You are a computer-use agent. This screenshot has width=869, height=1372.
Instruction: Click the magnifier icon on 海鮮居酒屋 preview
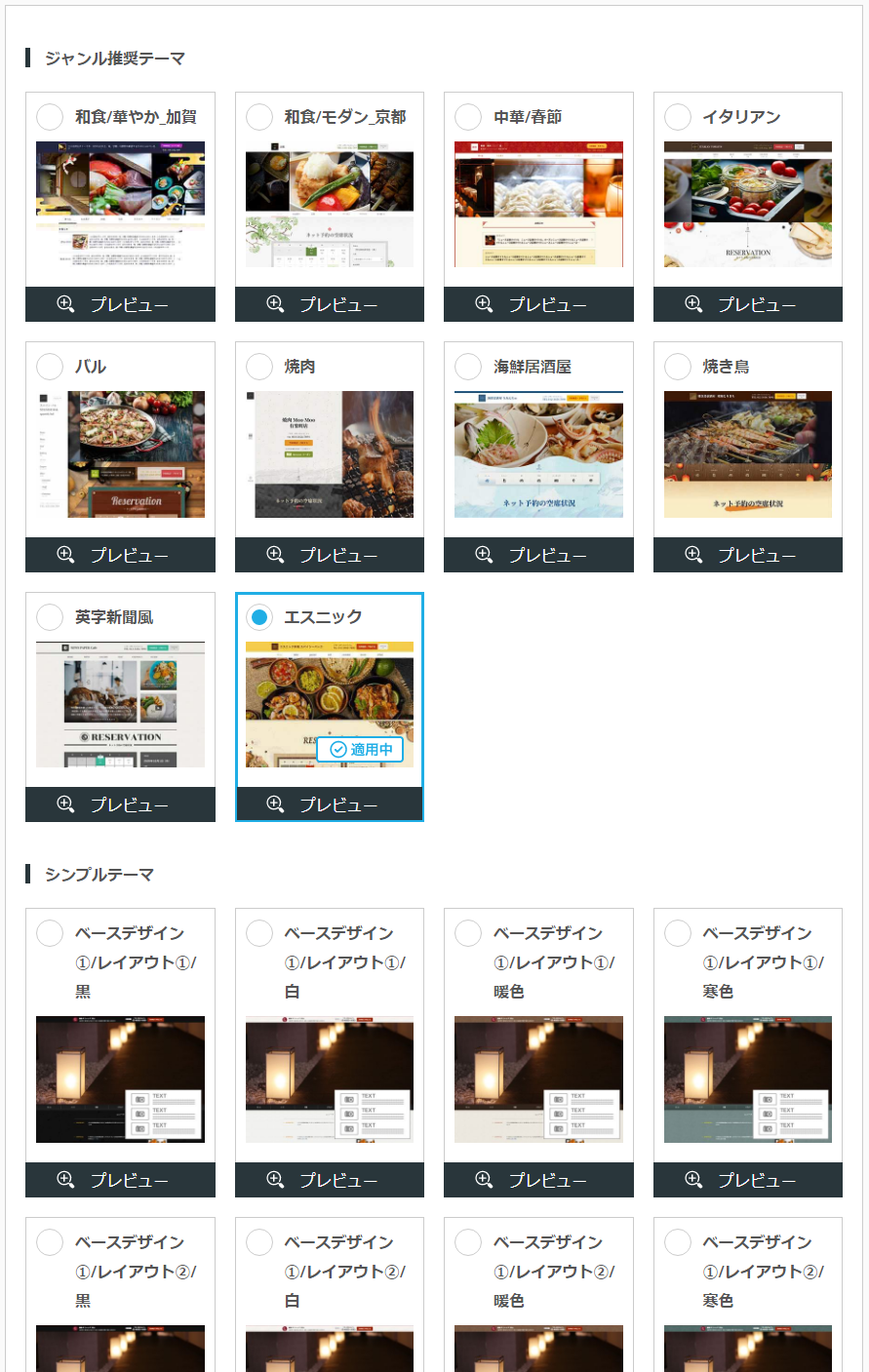coord(483,553)
